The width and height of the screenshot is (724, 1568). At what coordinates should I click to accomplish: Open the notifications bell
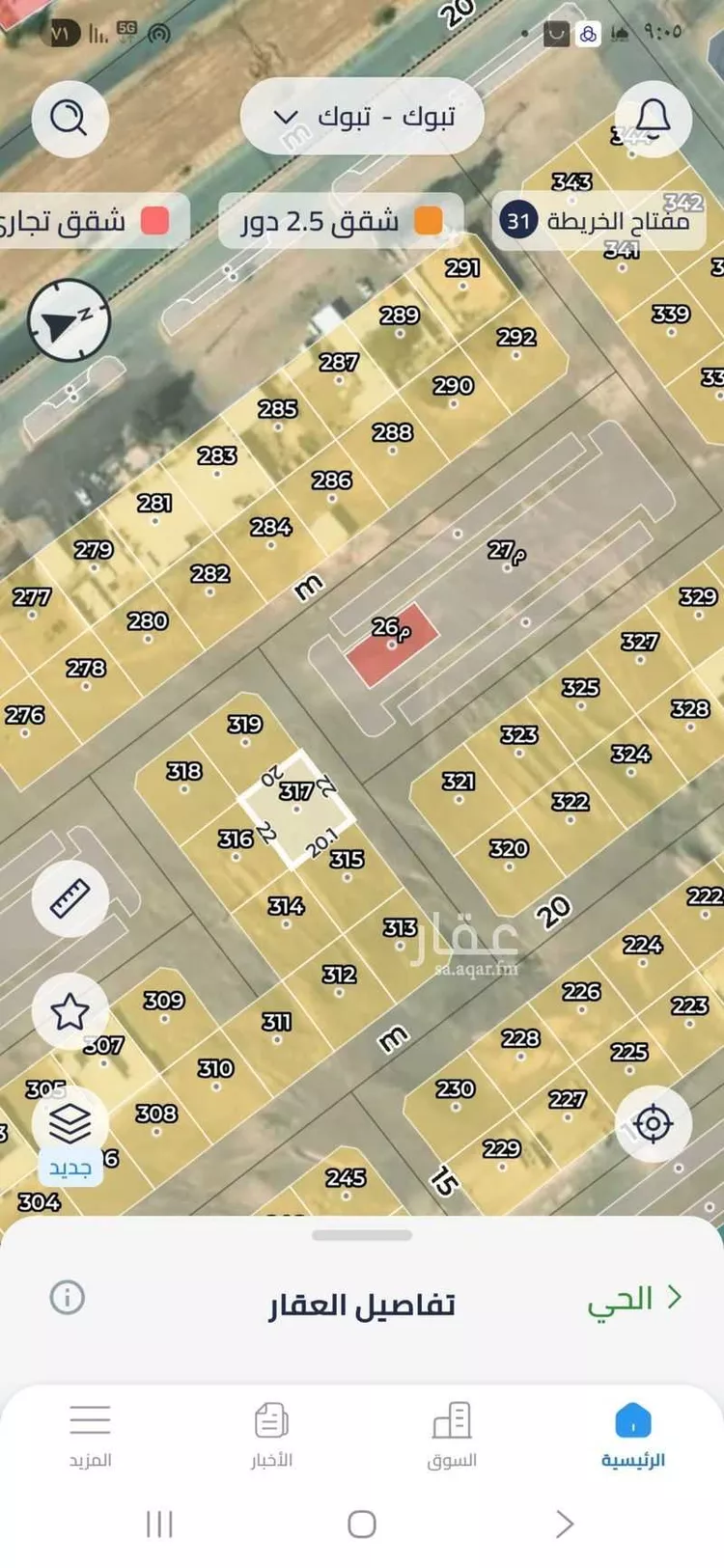pos(654,119)
